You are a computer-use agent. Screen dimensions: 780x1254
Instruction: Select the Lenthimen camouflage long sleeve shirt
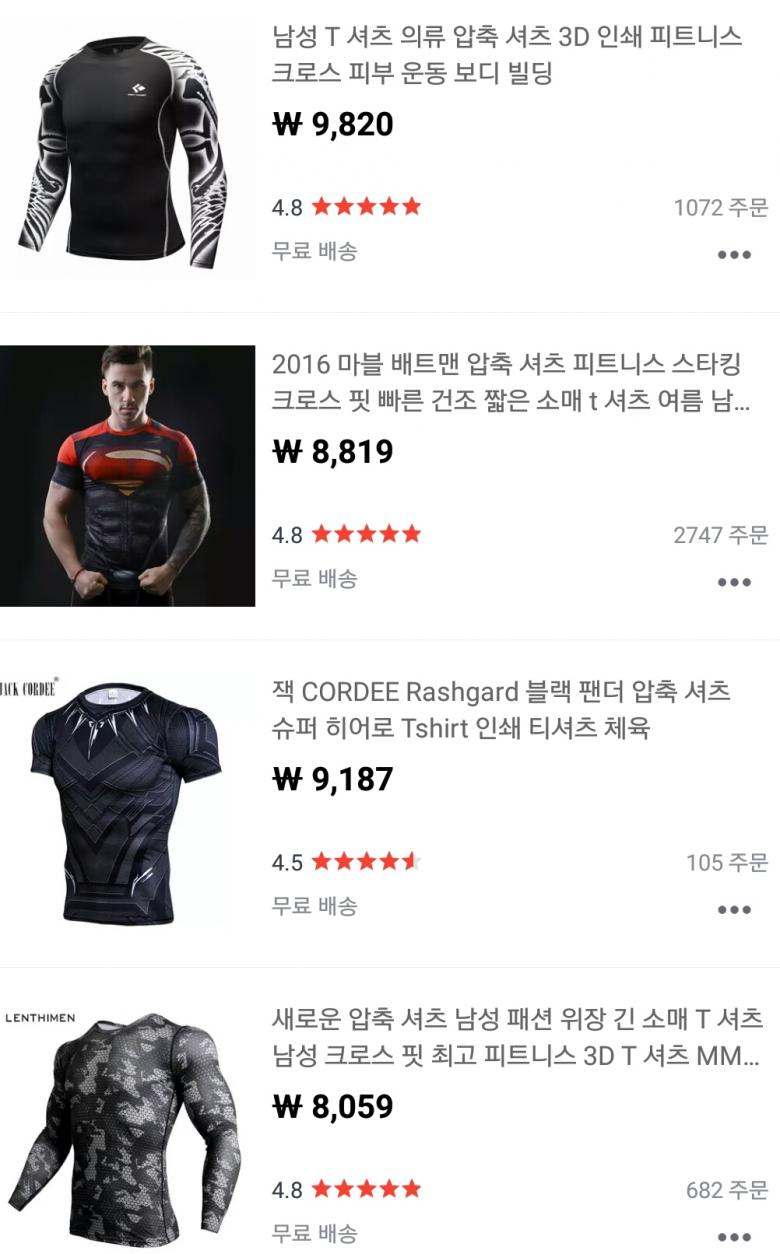[515, 1038]
